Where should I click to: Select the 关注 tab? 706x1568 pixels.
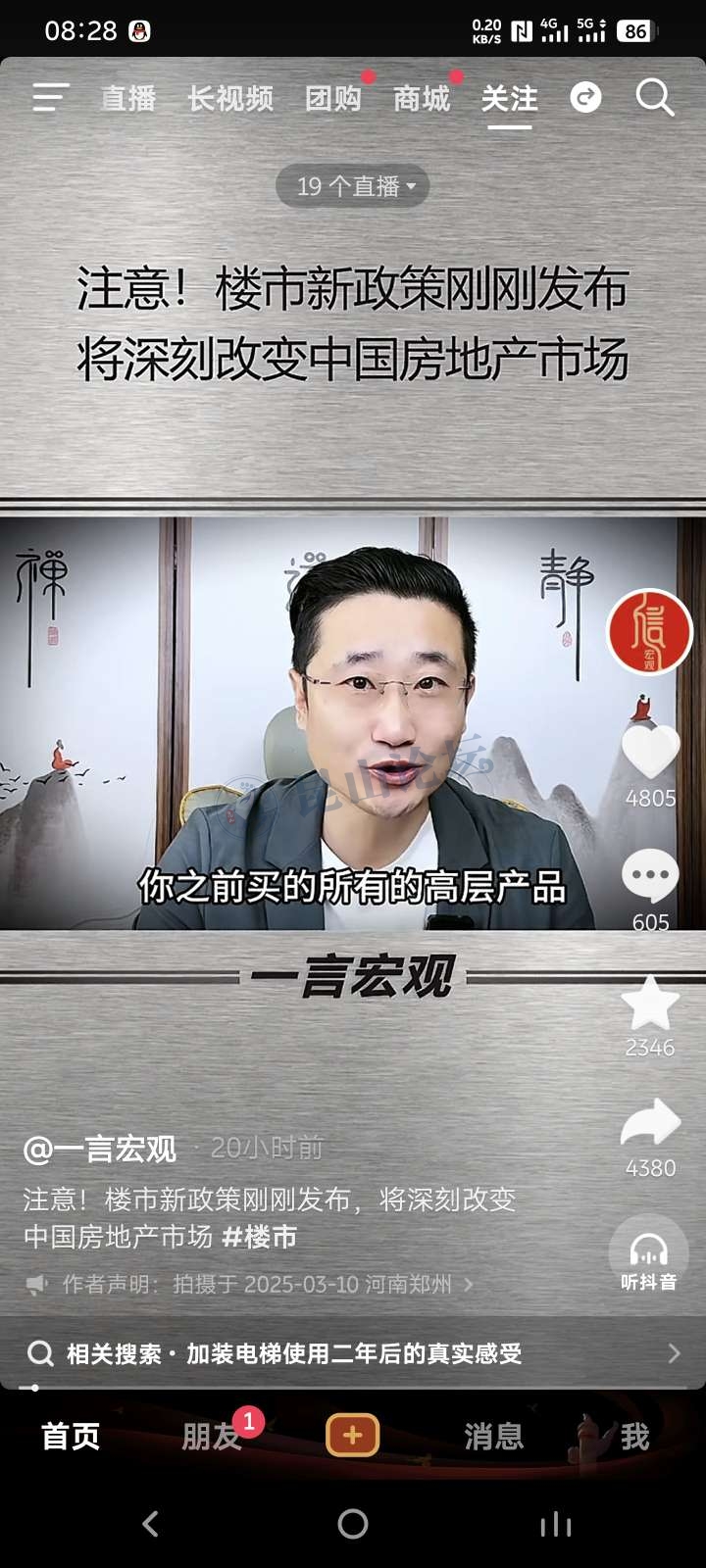pyautogui.click(x=509, y=98)
